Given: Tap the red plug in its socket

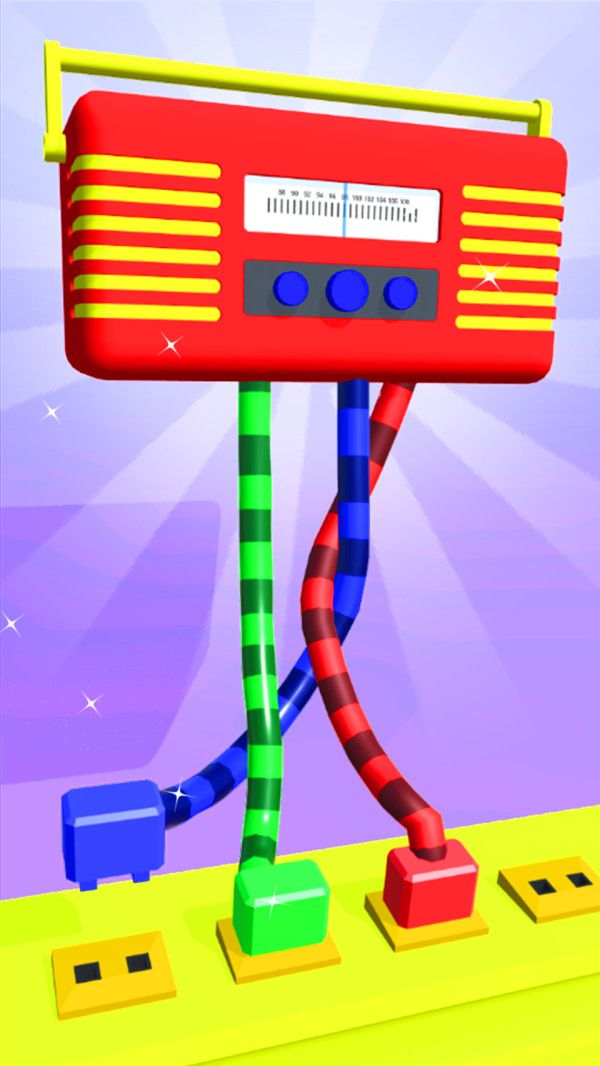Looking at the screenshot, I should tap(430, 881).
